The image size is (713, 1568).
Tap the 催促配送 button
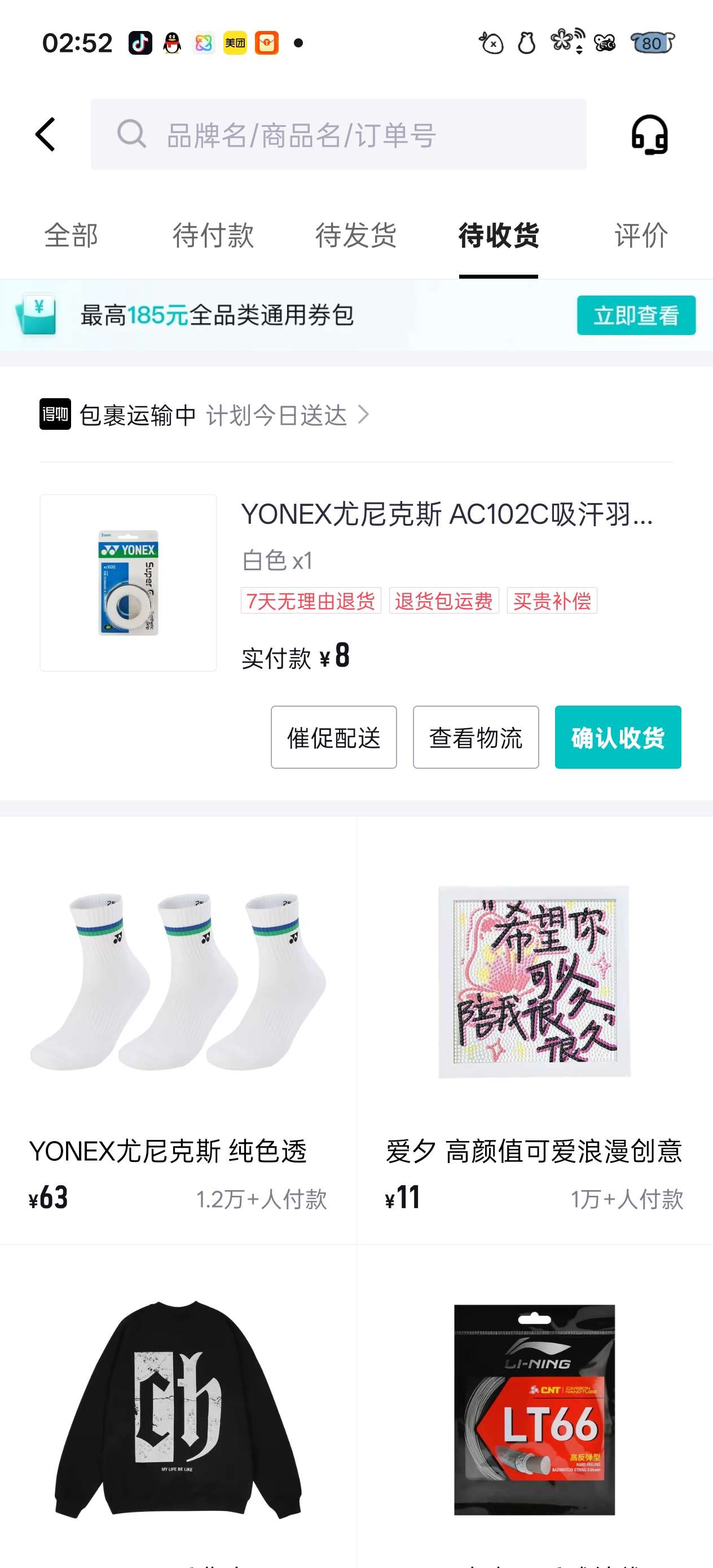pyautogui.click(x=334, y=737)
